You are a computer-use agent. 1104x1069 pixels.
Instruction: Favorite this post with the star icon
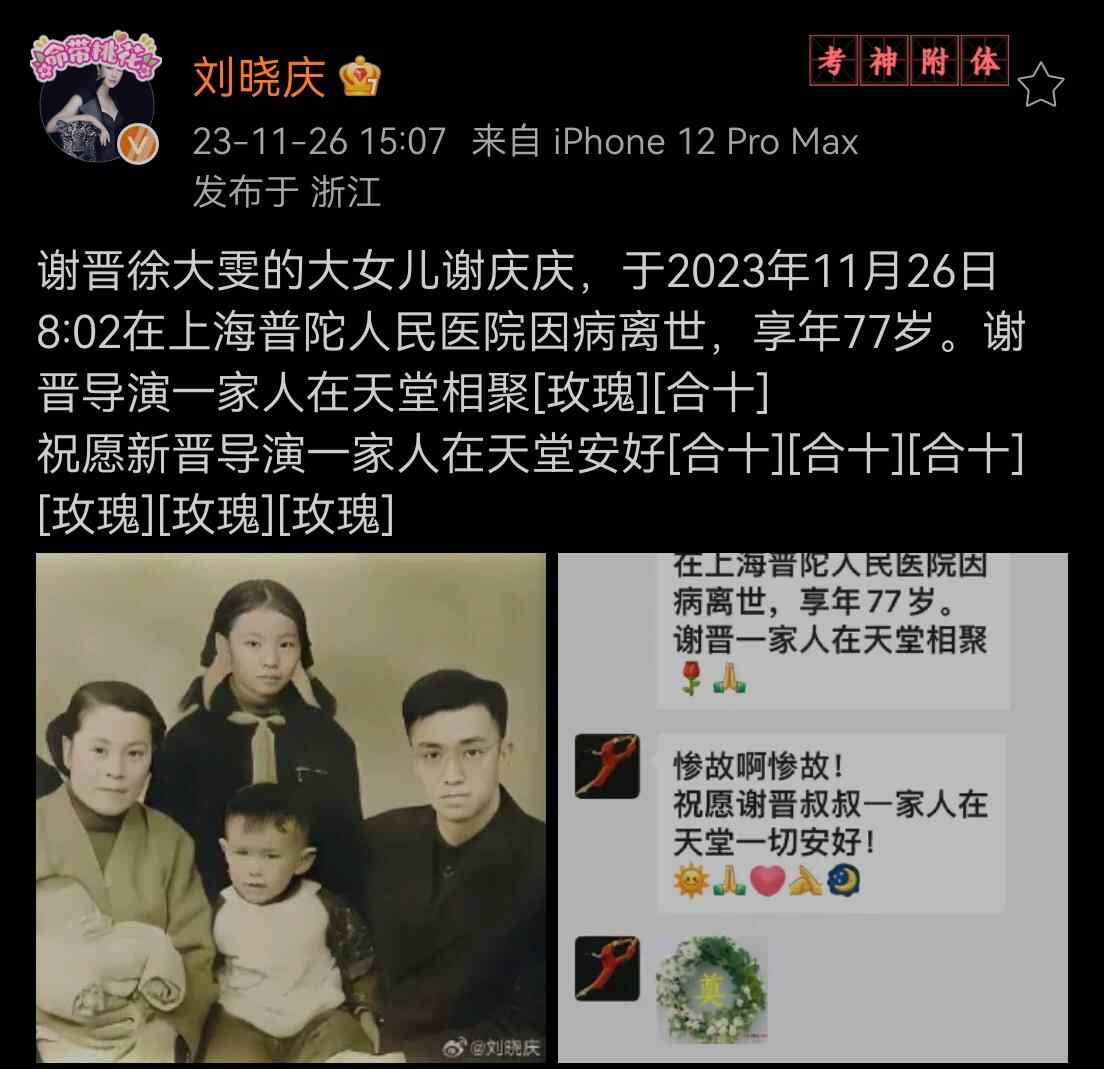click(1041, 84)
